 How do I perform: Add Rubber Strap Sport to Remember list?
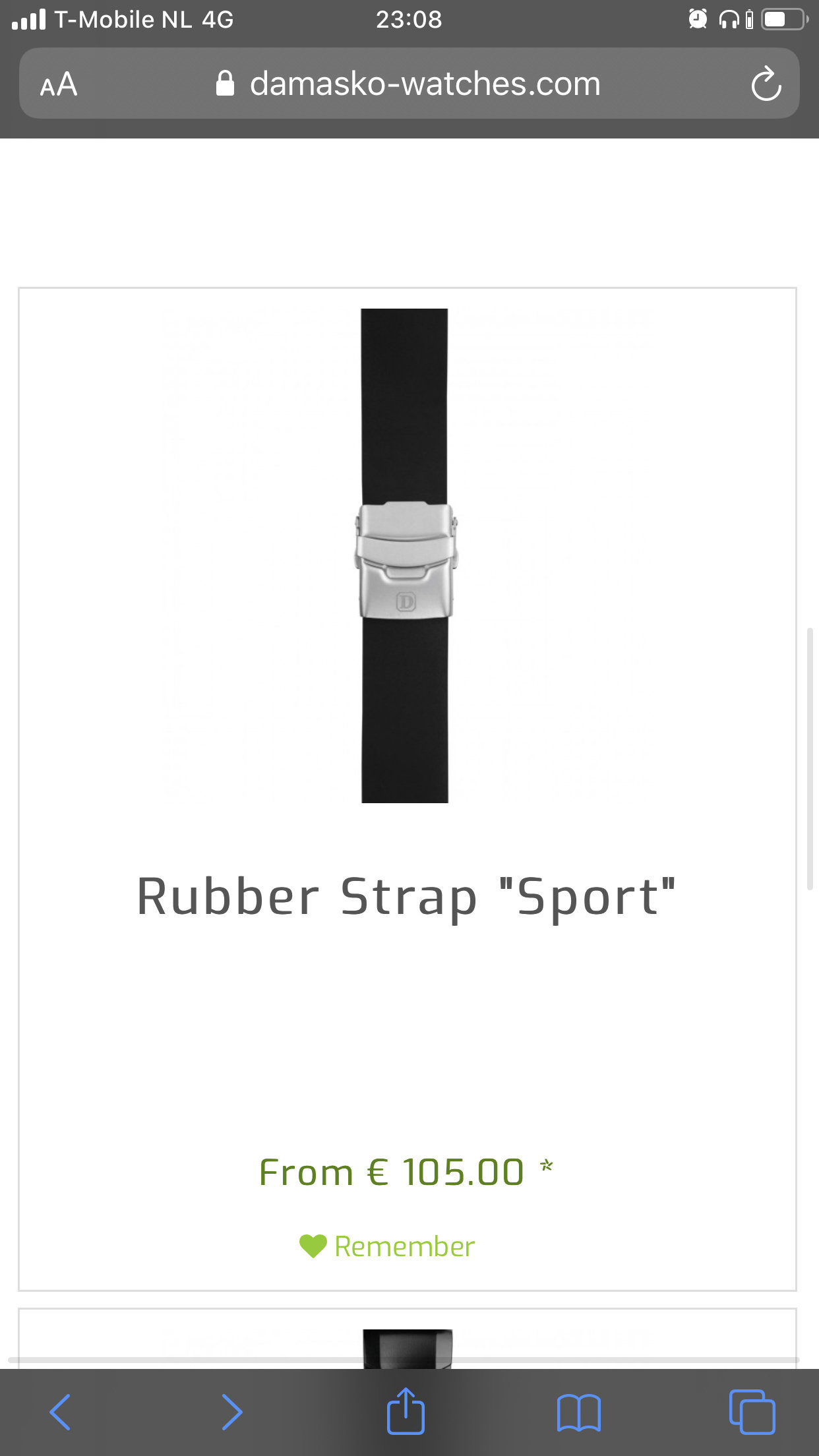click(x=387, y=1246)
